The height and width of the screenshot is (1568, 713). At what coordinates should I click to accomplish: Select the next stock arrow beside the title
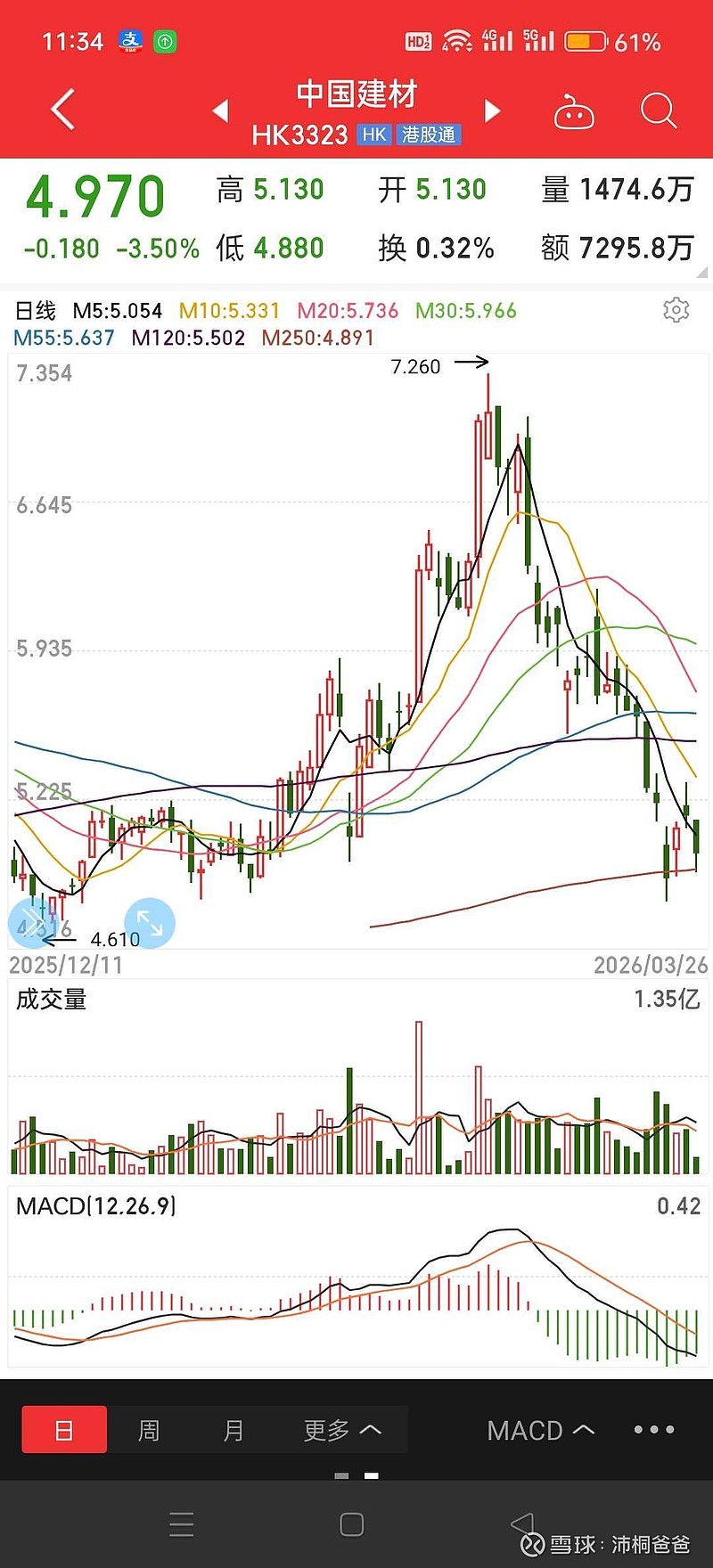coord(493,110)
